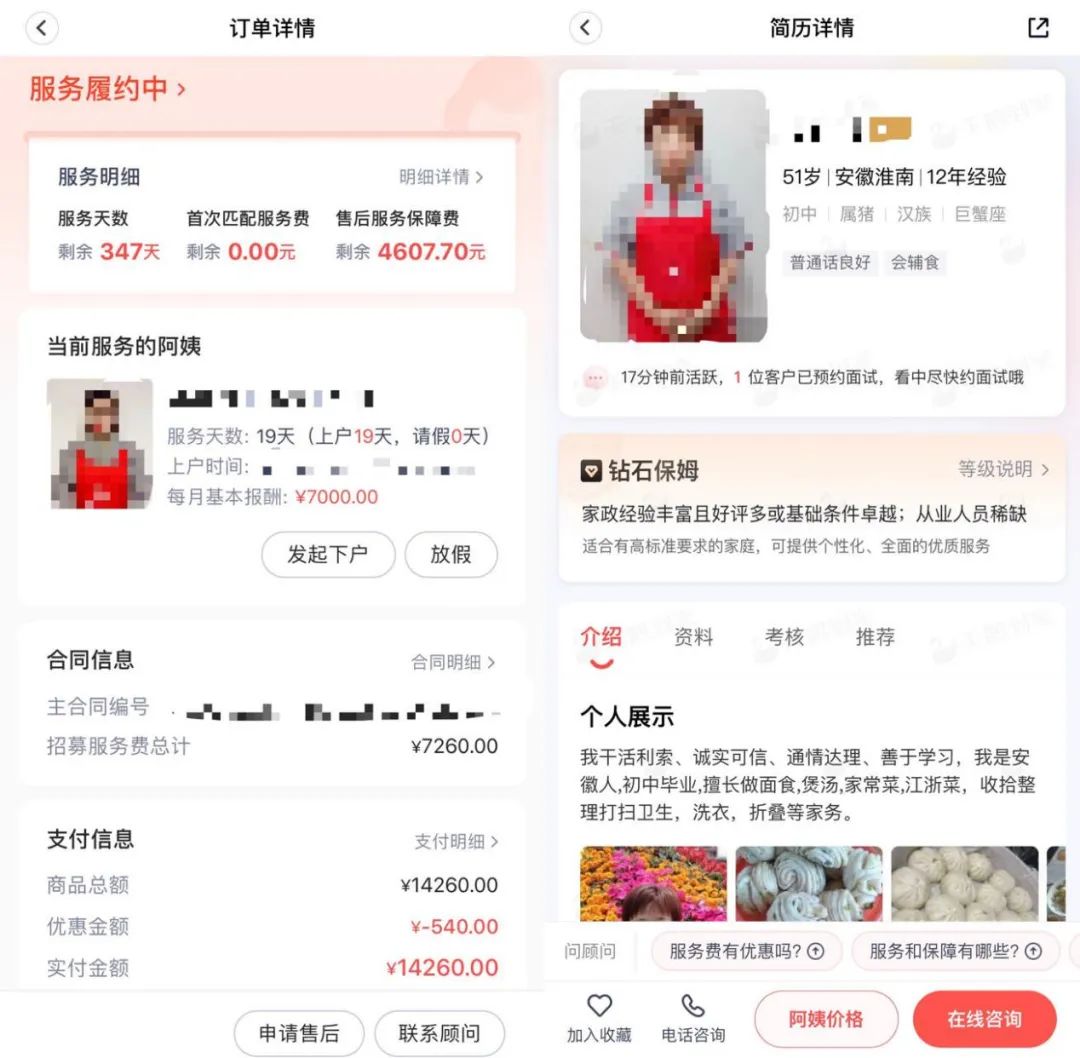Tap 联系顾问 button
The height and width of the screenshot is (1058, 1080).
click(439, 1033)
